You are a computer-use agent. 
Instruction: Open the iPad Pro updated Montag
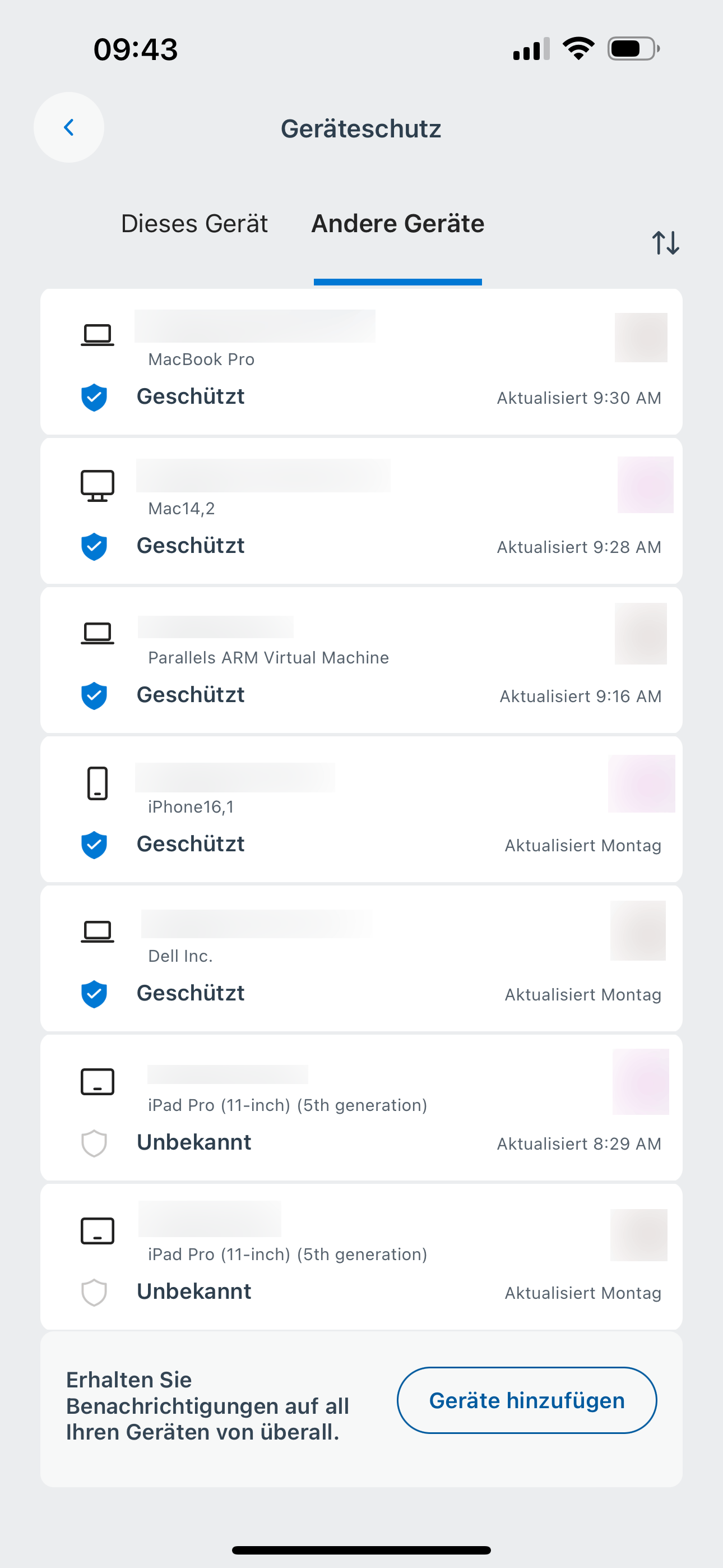[361, 1256]
